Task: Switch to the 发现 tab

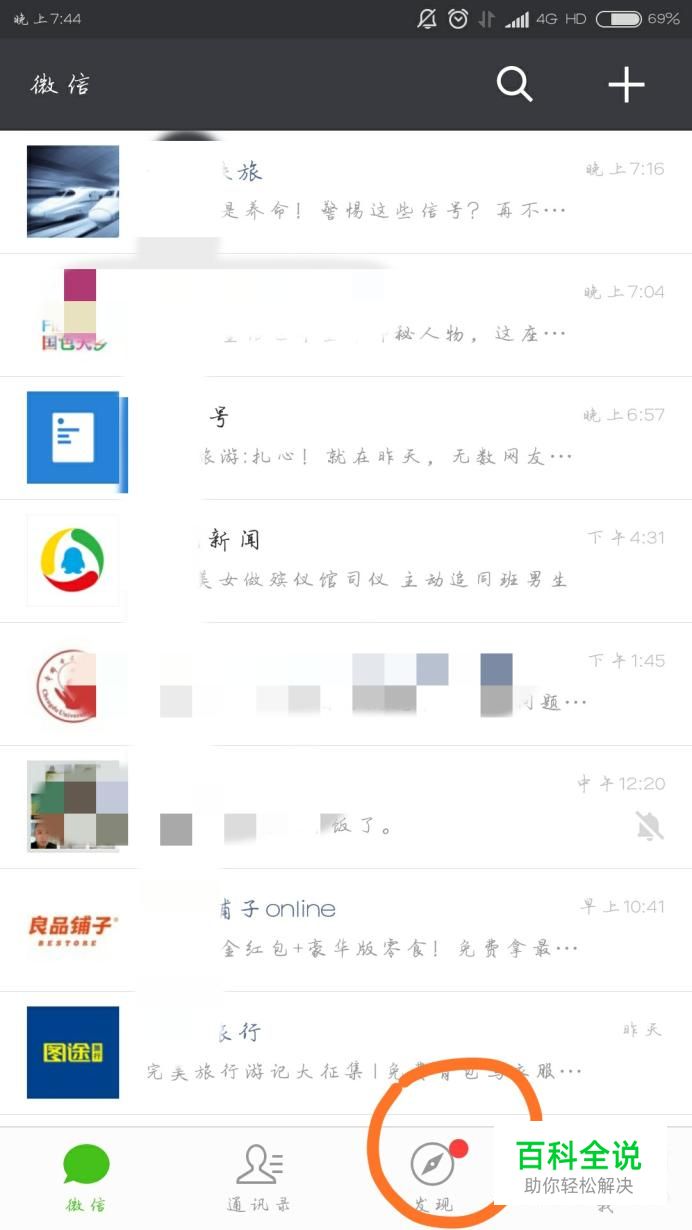Action: point(433,1176)
